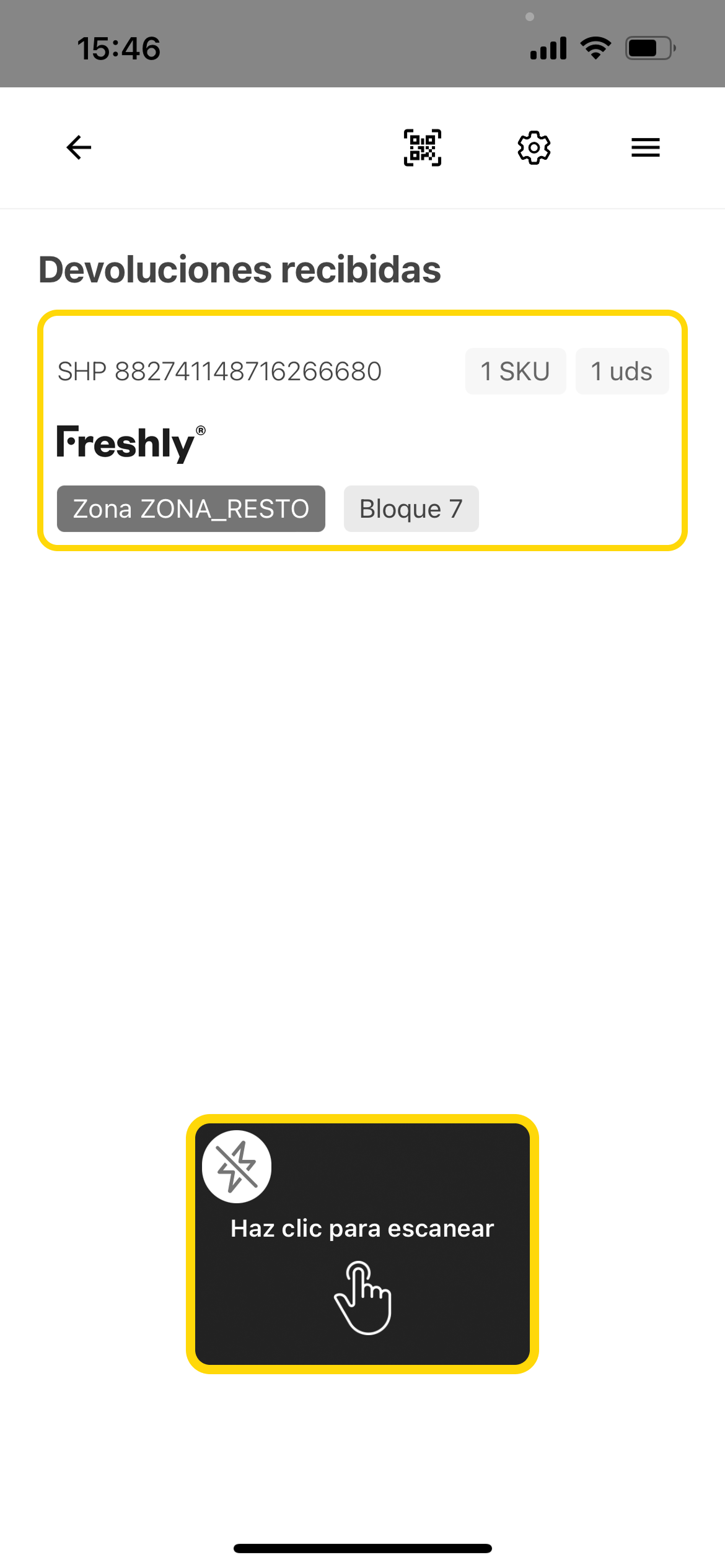The image size is (725, 1568).
Task: Select the Devoluciones recibidas header
Action: 239,269
